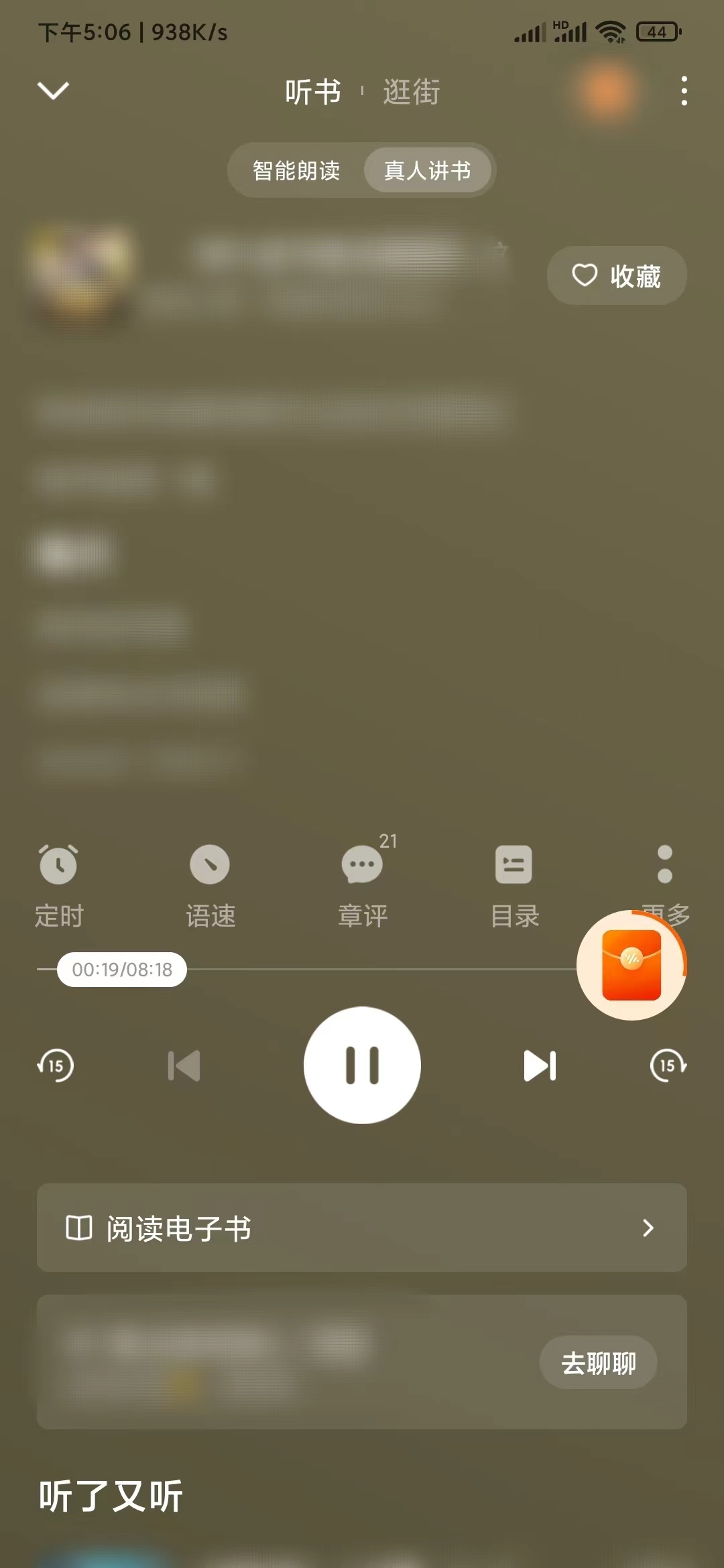Add this book to favorites with 收藏
This screenshot has width=724, height=1568.
point(616,275)
